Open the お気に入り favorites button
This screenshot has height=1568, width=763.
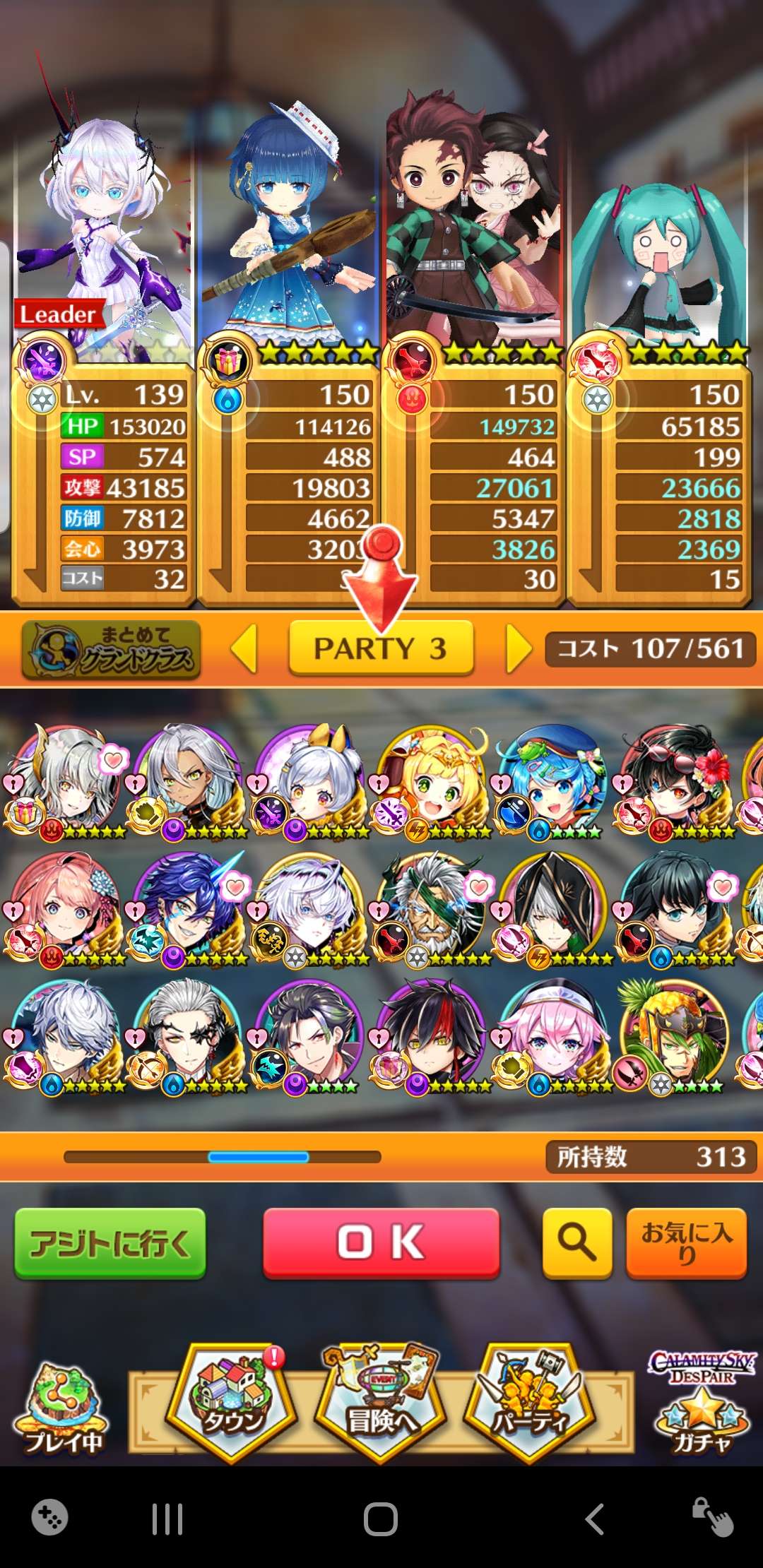click(x=686, y=1242)
